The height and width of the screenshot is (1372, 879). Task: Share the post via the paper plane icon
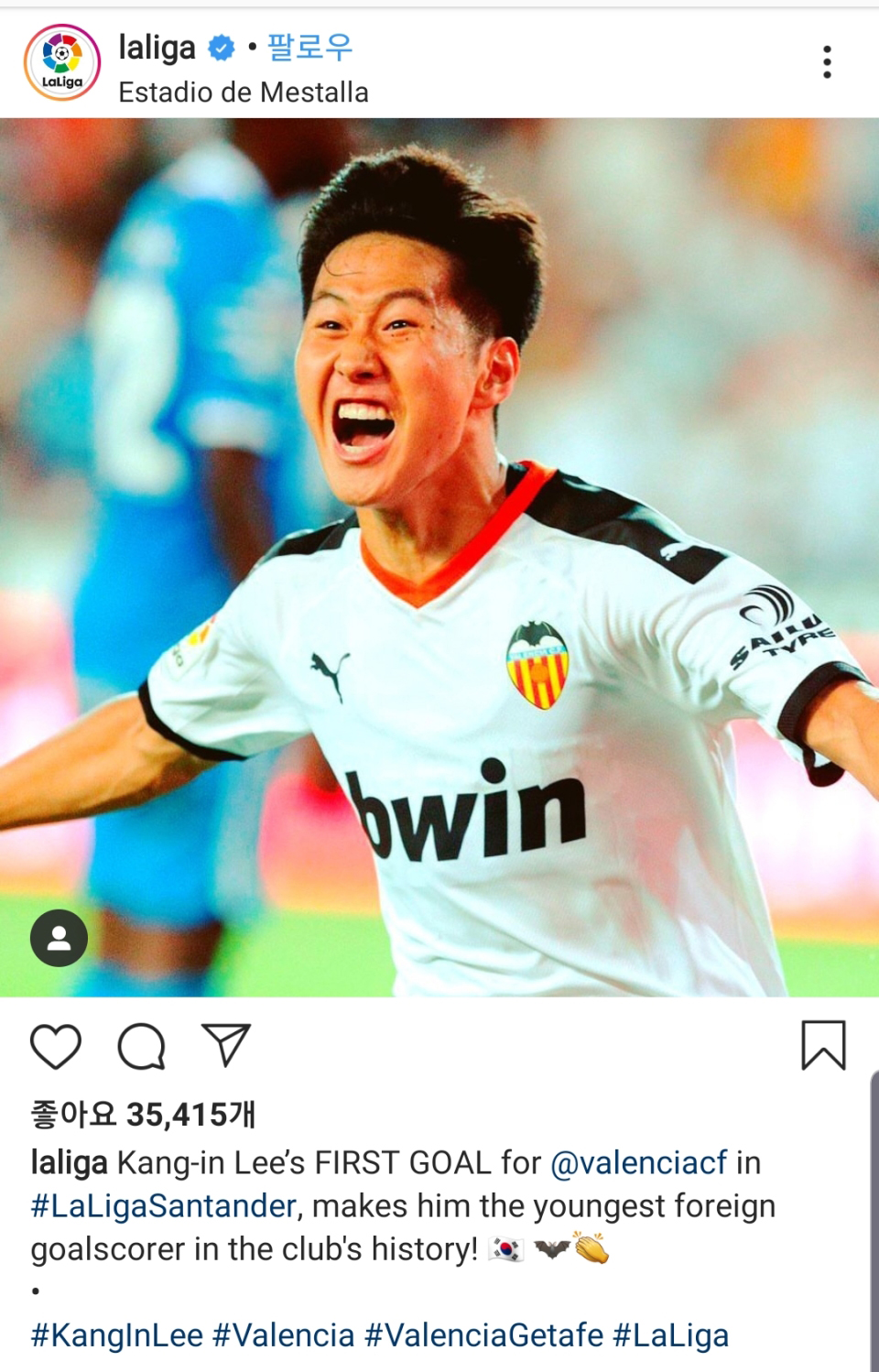pyautogui.click(x=225, y=1045)
